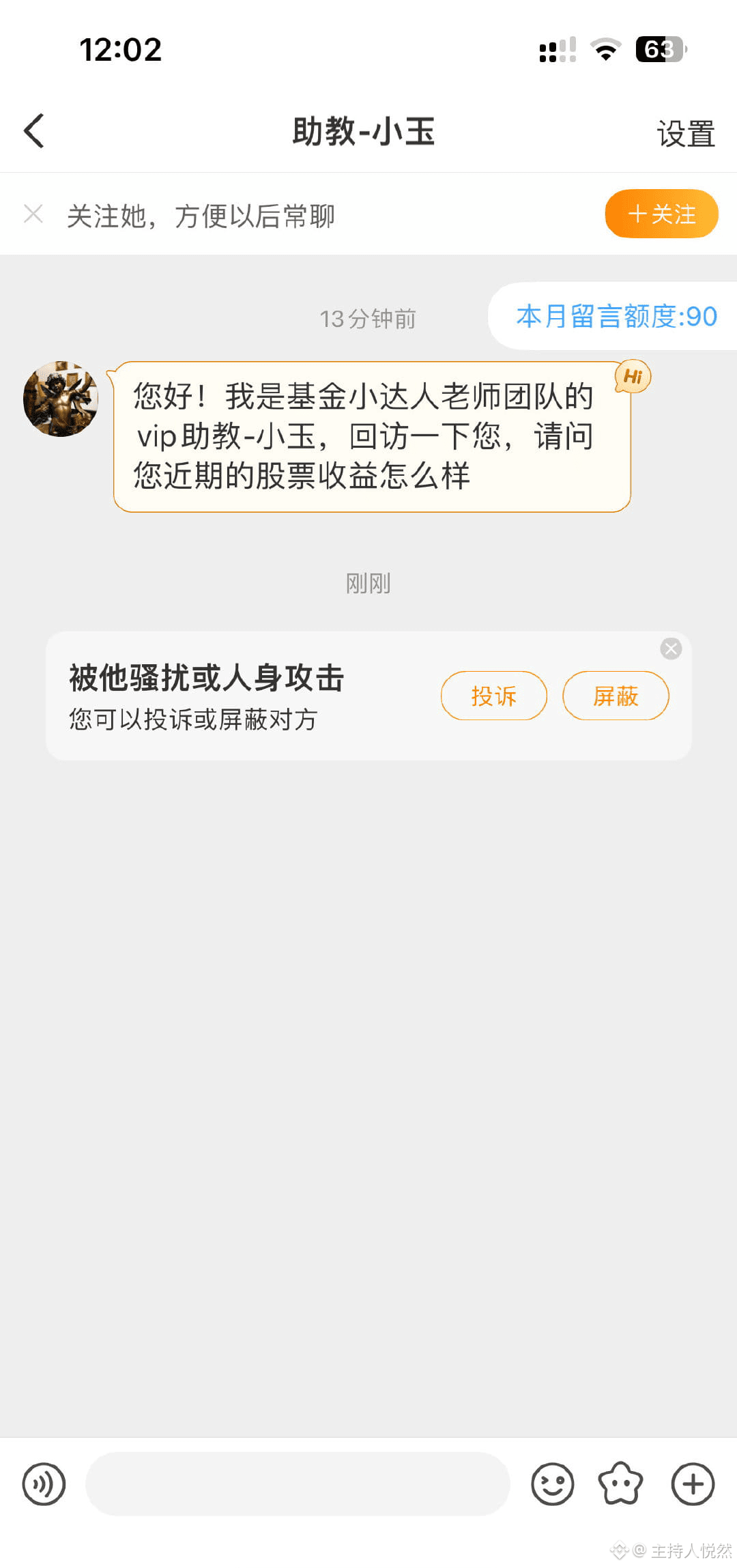Switch to voice message input
The image size is (737, 1568).
coord(44,1484)
